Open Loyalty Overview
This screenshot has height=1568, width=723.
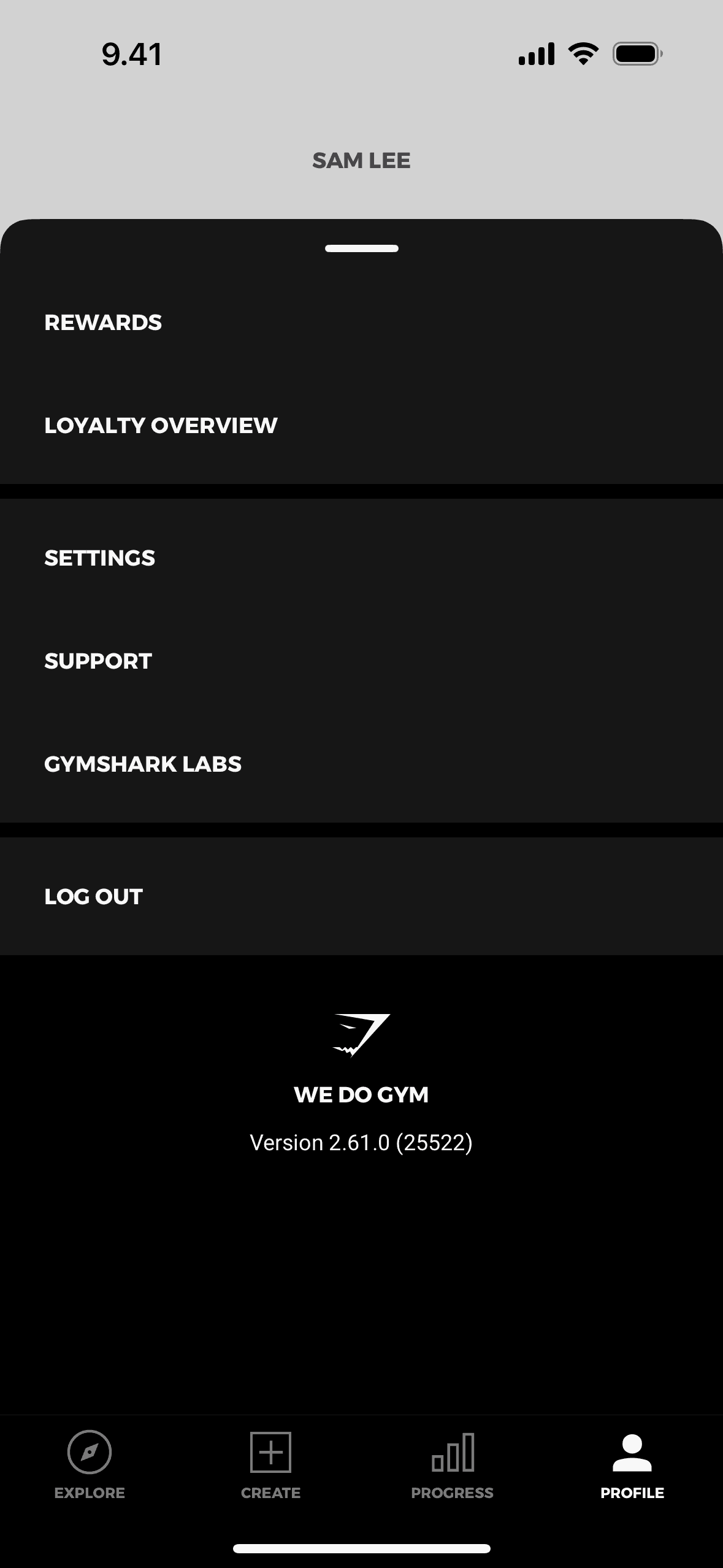[161, 426]
